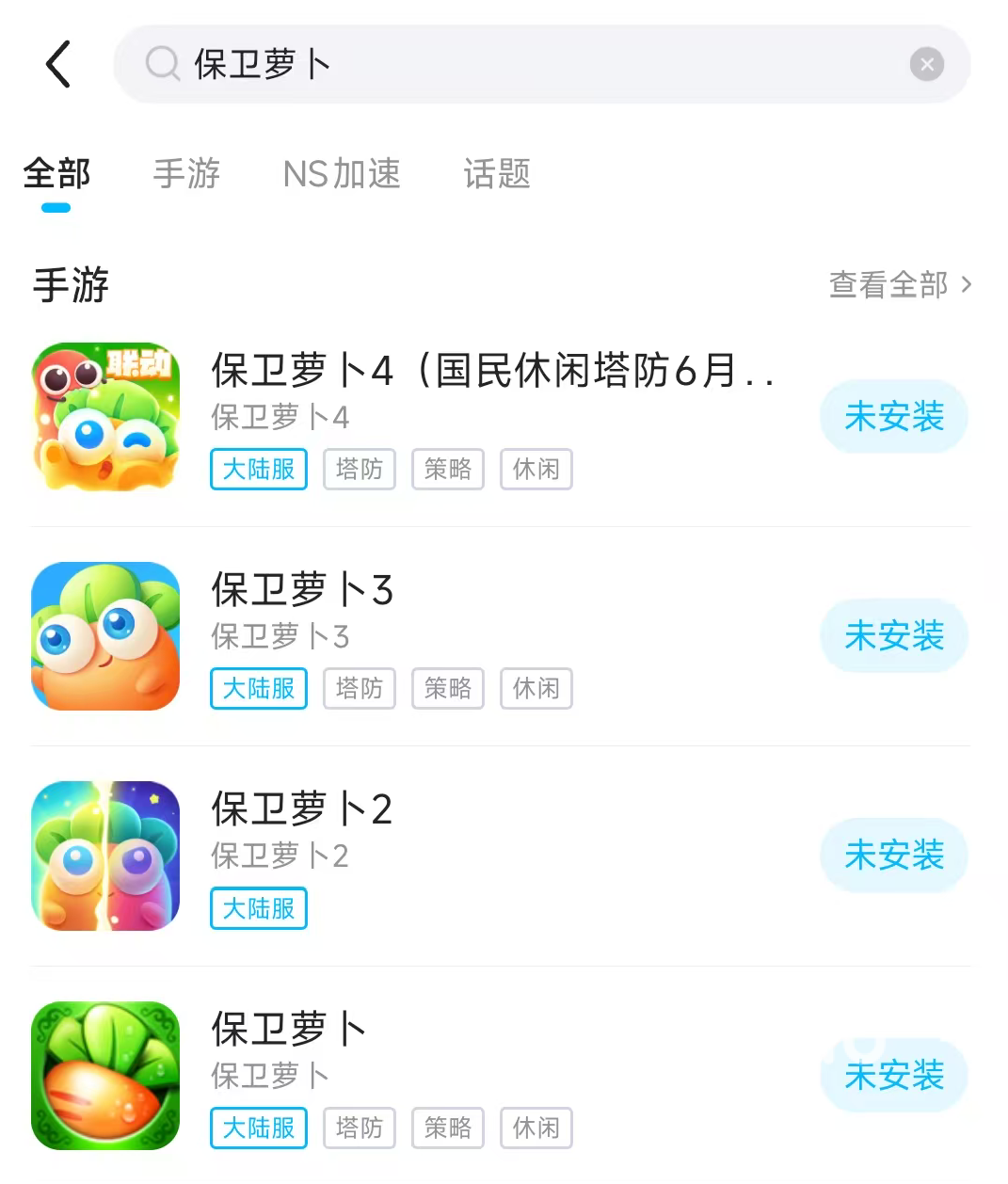Tap 未安装 button for 保卫萝卜3

point(894,636)
